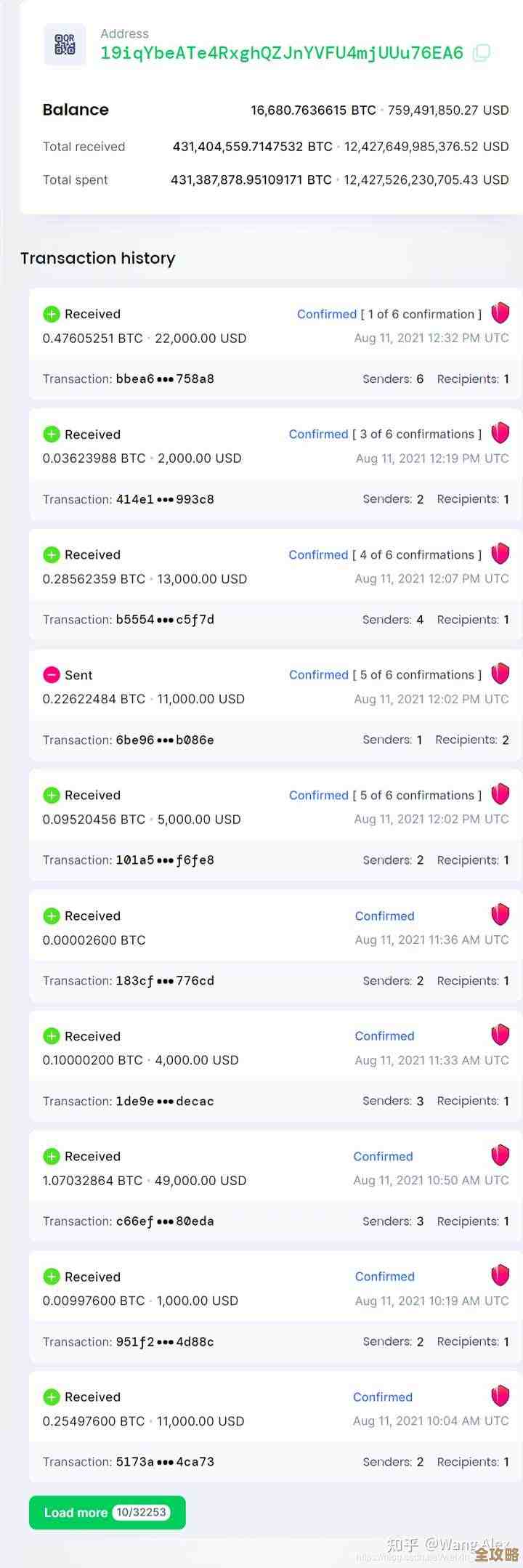The height and width of the screenshot is (1568, 523).
Task: Open sent transaction 6be96…b086e
Action: click(164, 740)
